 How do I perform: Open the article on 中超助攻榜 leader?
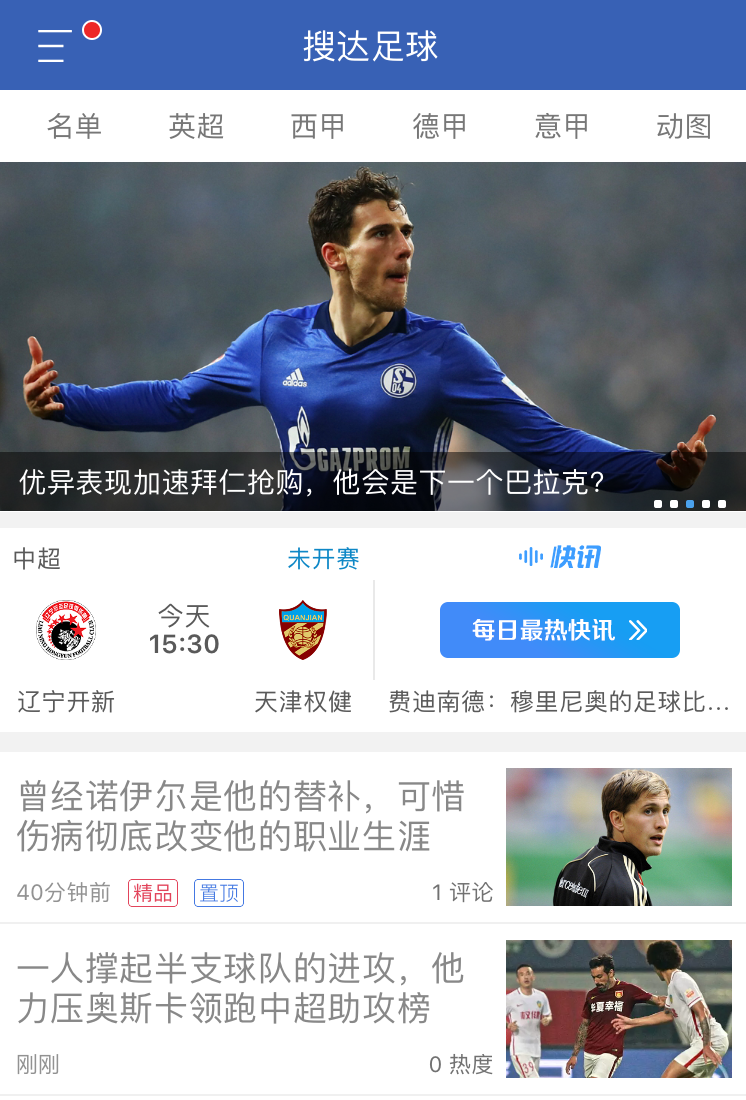click(242, 988)
